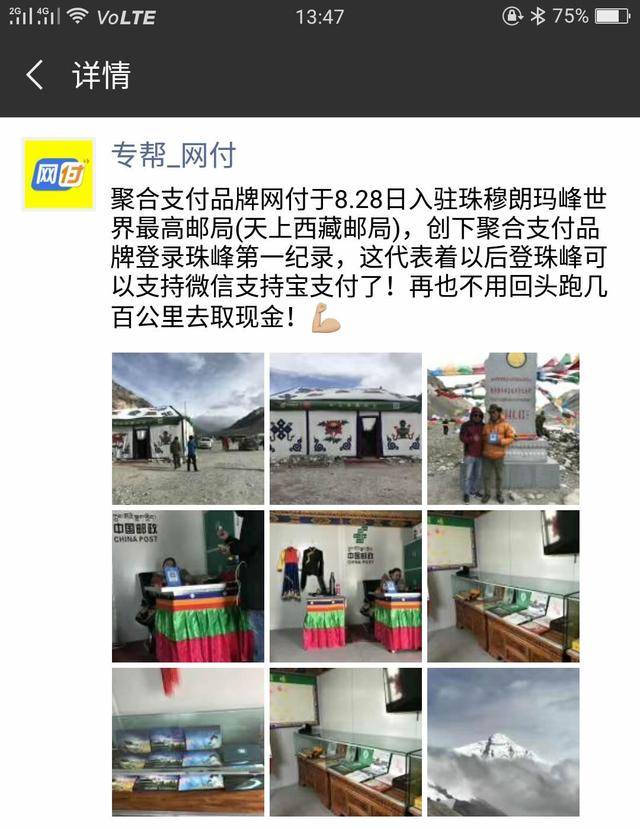The width and height of the screenshot is (640, 829).
Task: View the postcards display photo
Action: 188,742
